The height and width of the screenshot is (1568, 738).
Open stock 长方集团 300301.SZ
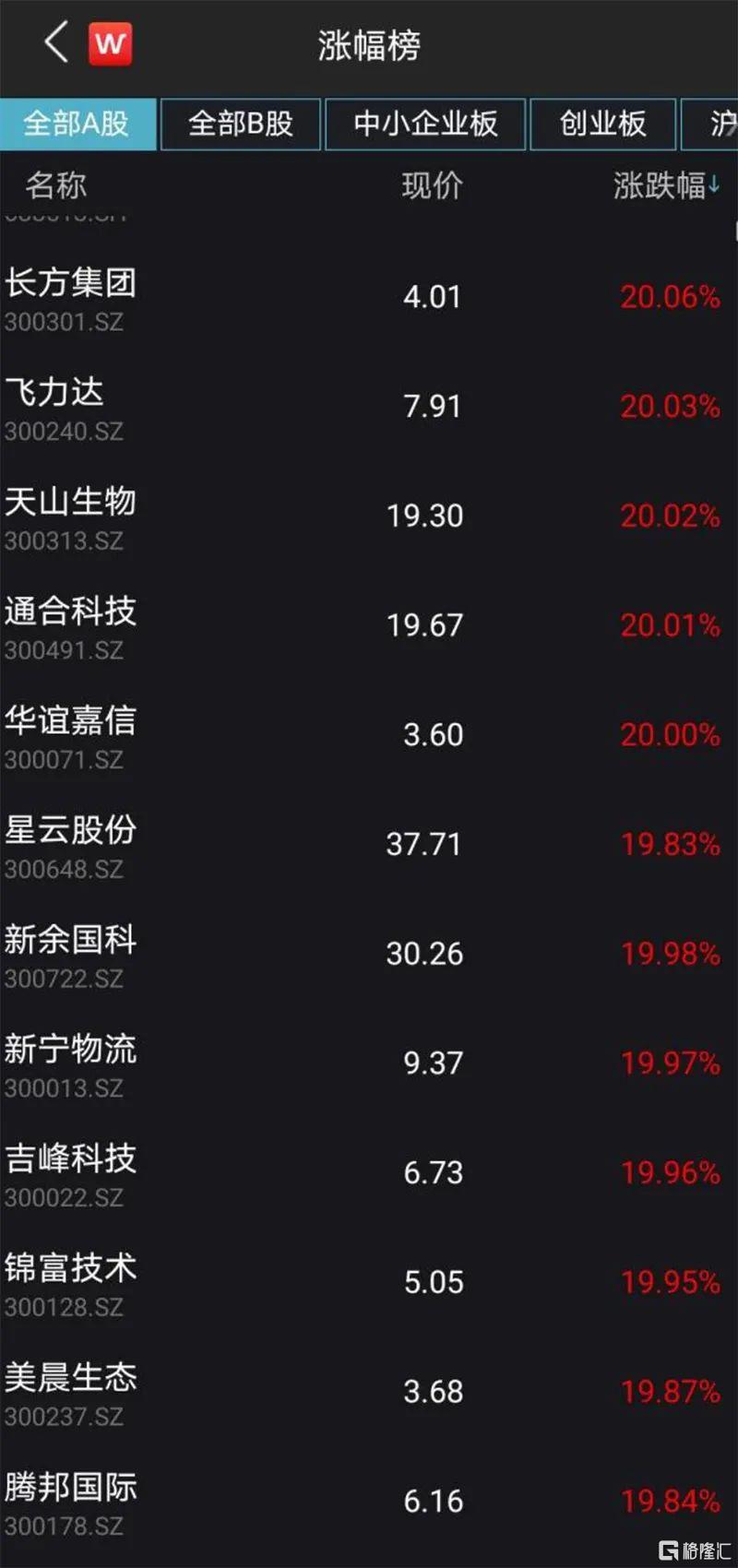tap(369, 297)
